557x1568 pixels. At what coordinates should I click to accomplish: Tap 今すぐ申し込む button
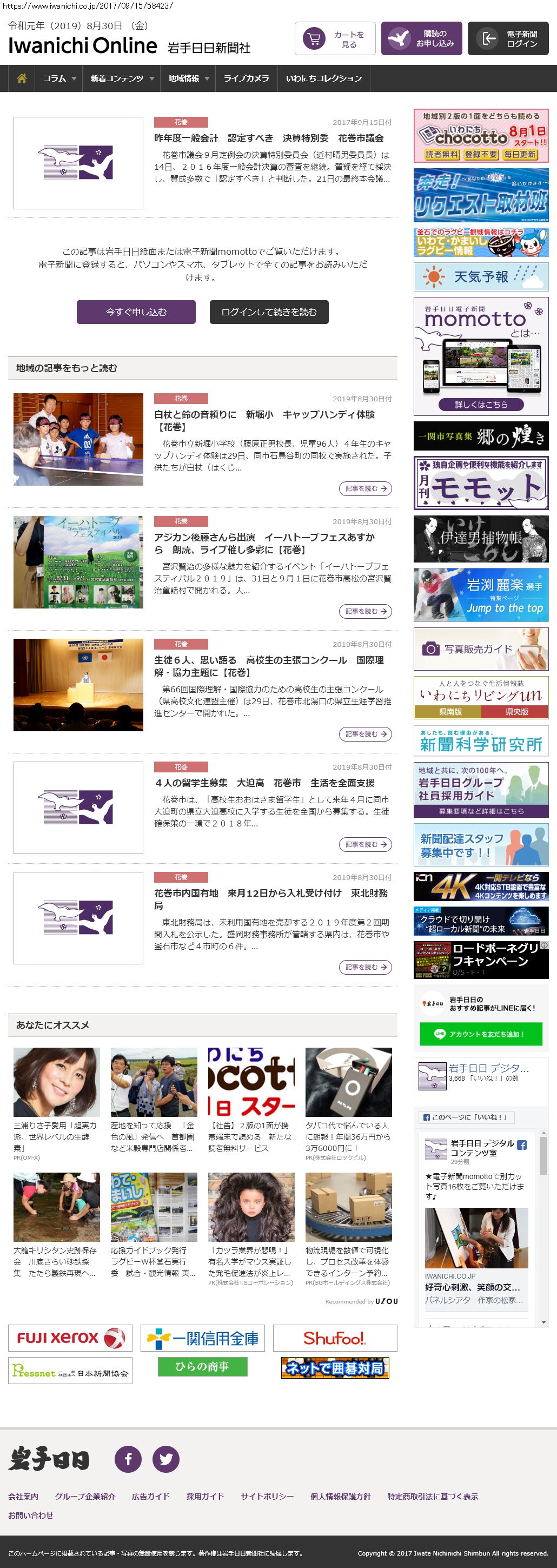(136, 312)
